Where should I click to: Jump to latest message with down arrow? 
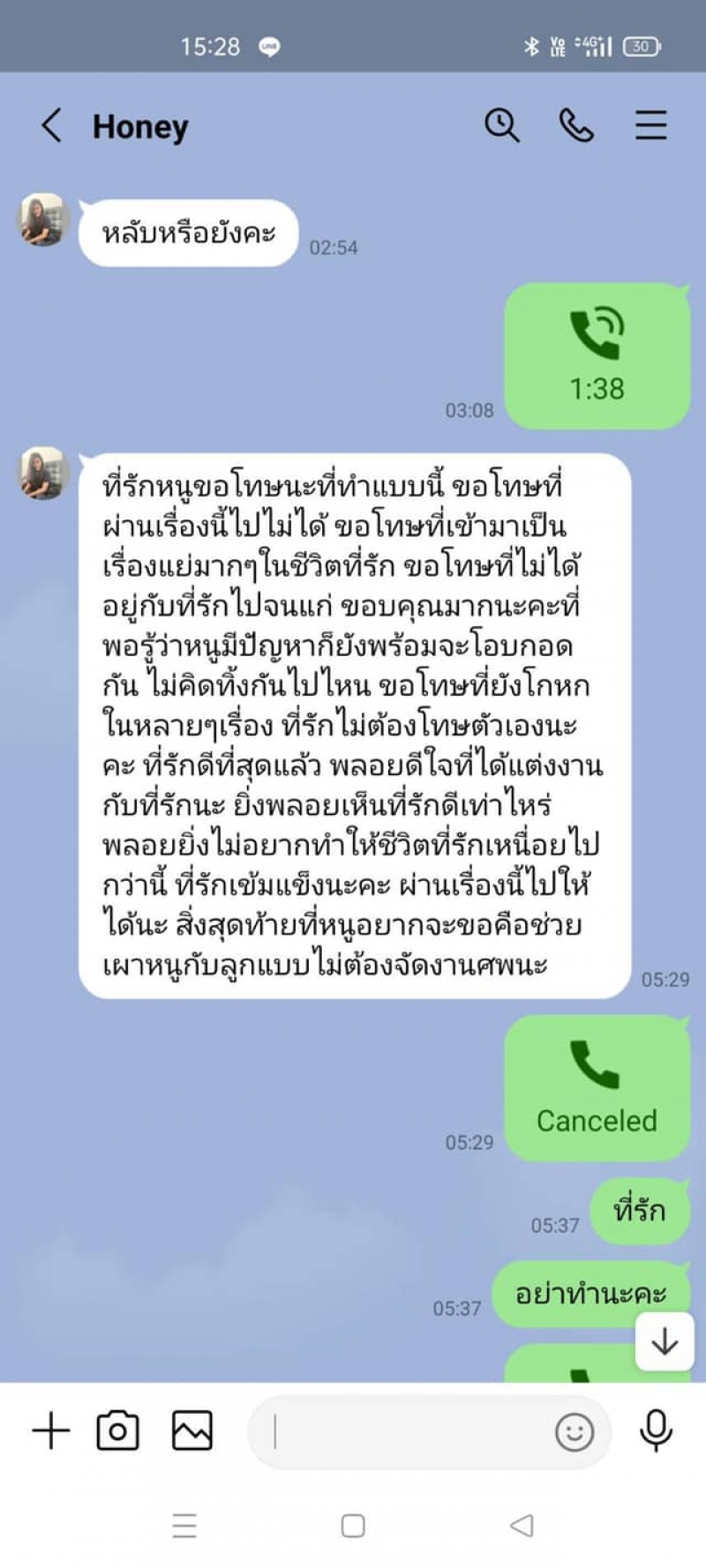[664, 1341]
